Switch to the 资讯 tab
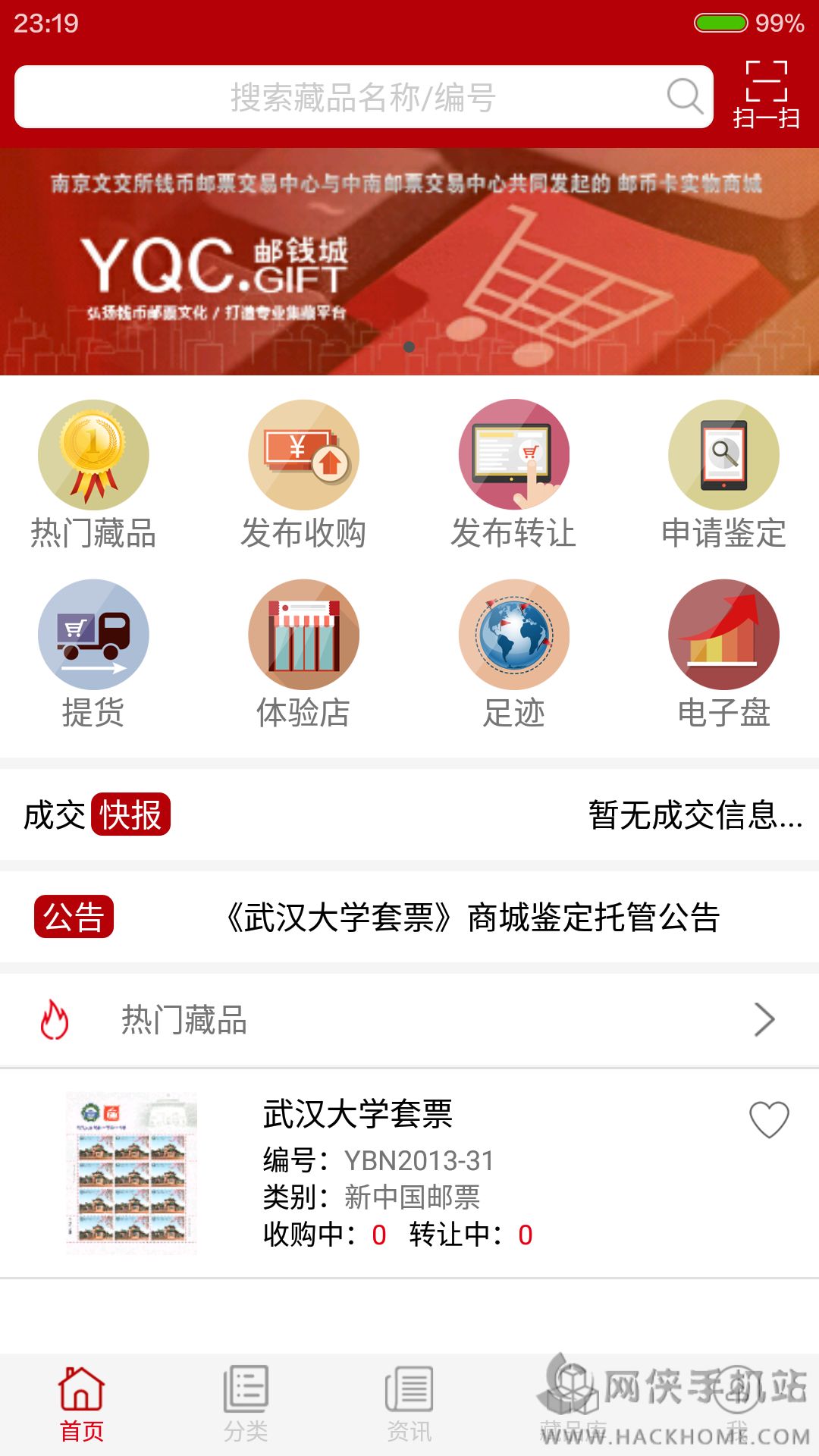819x1456 pixels. (x=409, y=1404)
